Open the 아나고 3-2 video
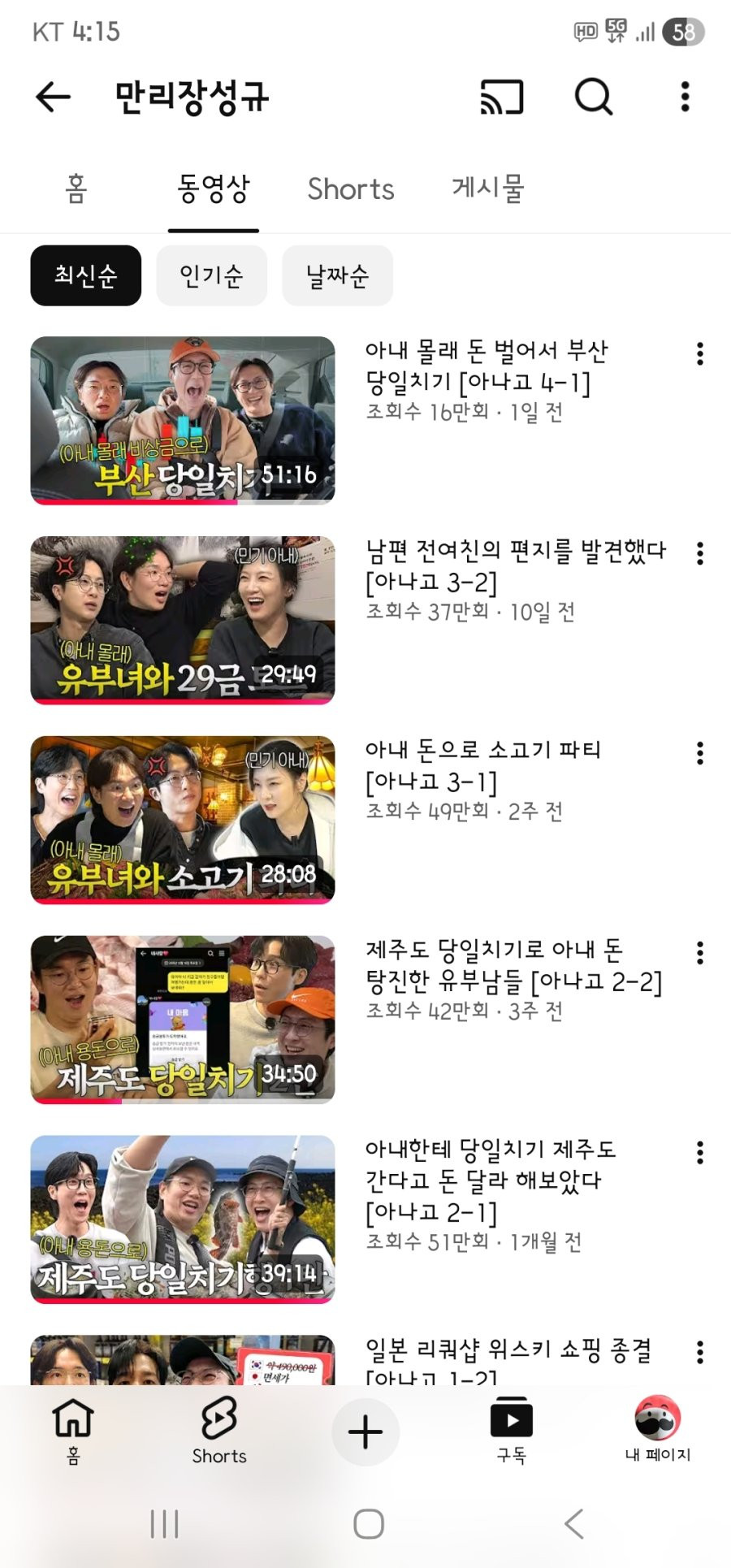 183,620
